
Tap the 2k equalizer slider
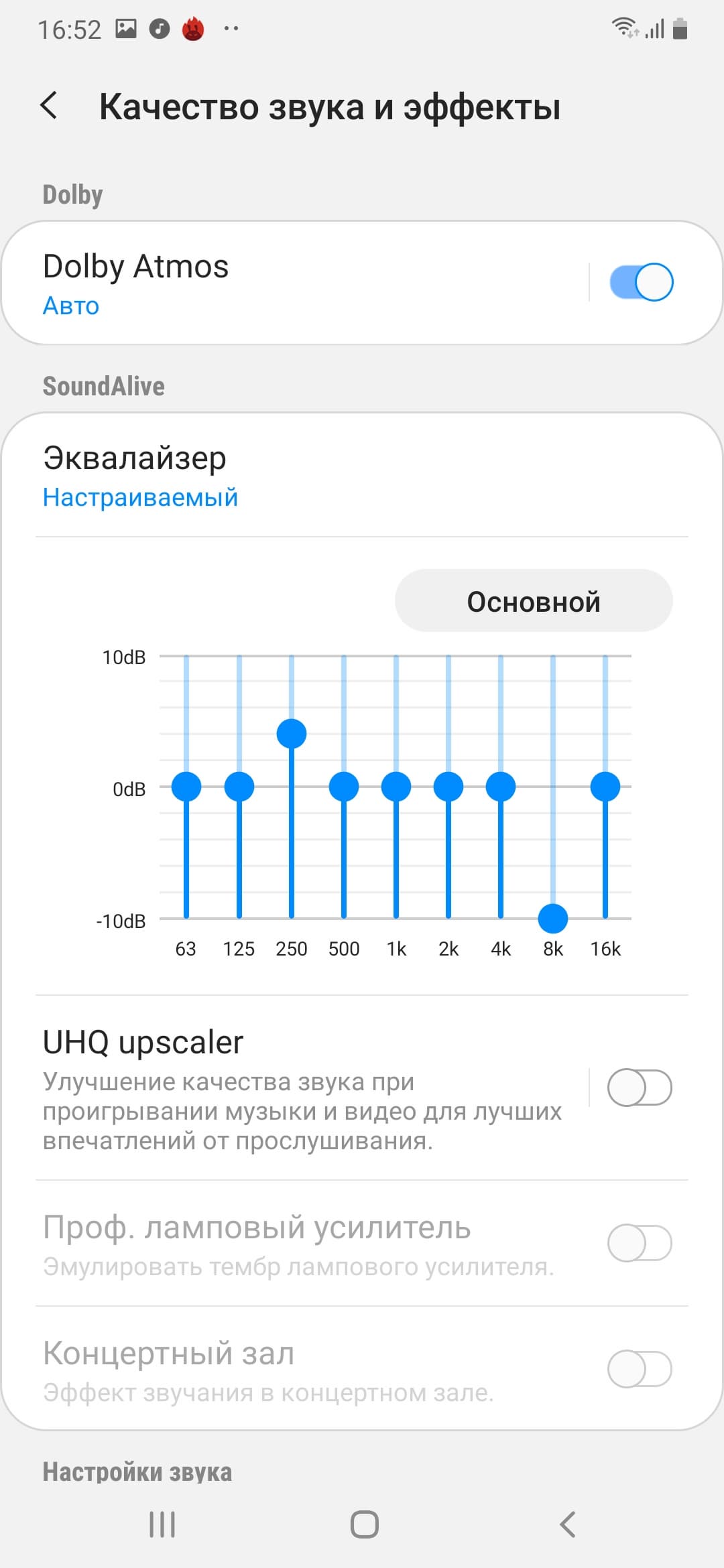(448, 787)
